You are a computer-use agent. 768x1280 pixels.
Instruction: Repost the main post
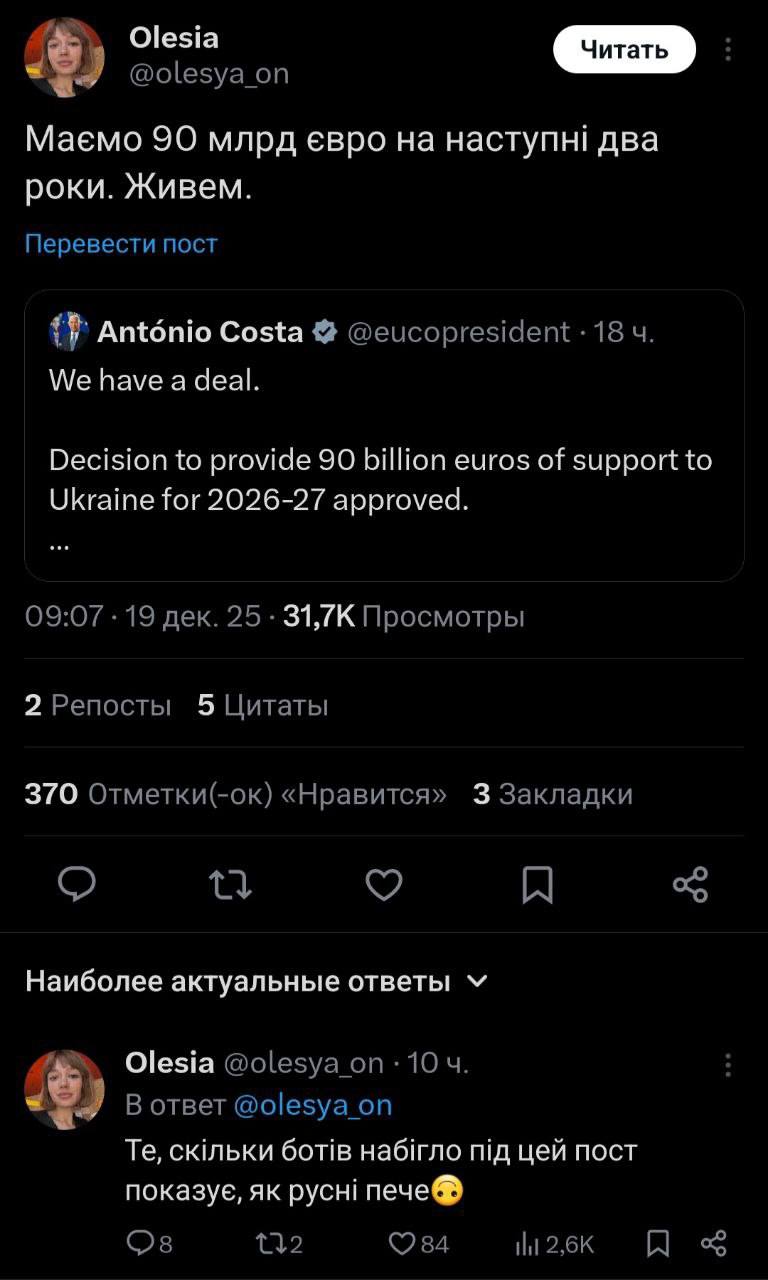tap(230, 884)
